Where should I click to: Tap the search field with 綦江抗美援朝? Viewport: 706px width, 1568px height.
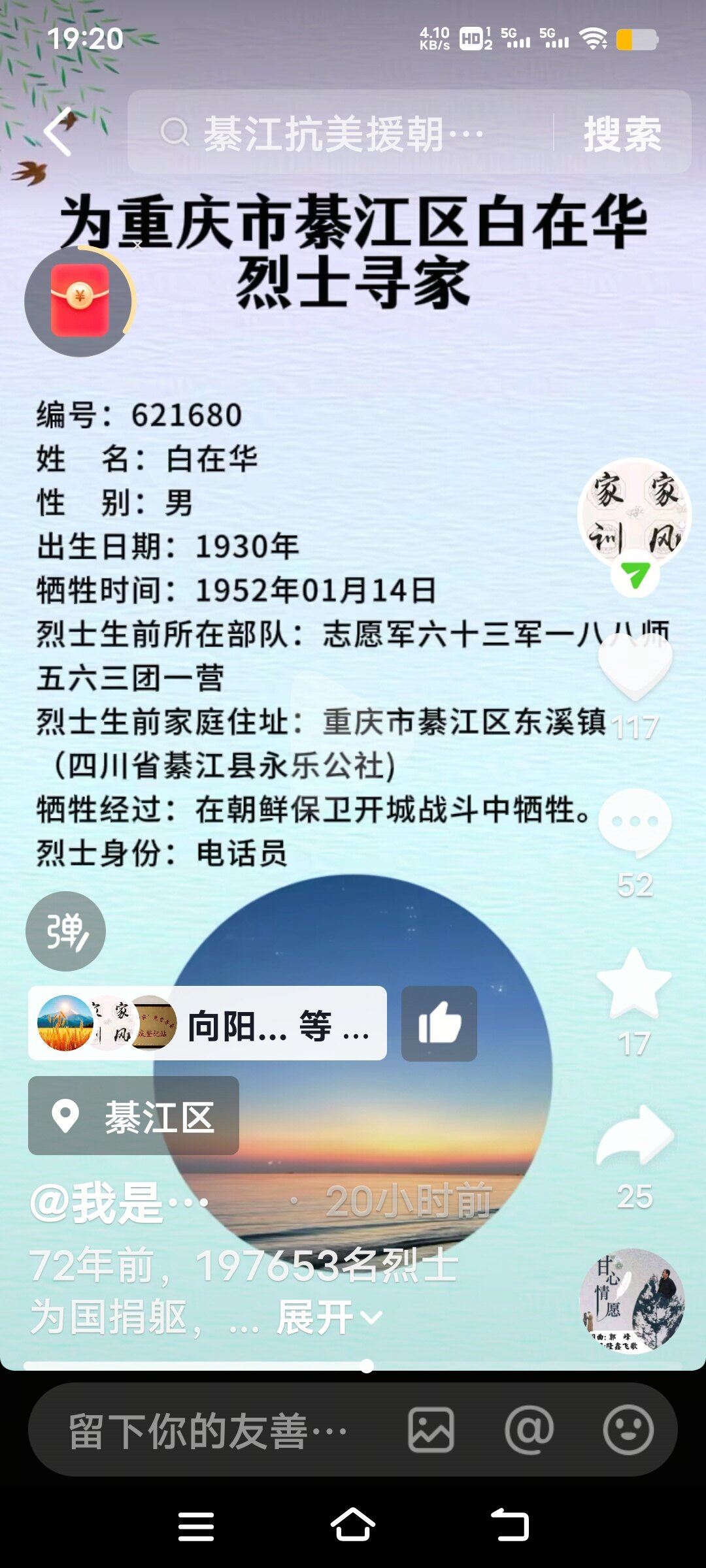coord(340,133)
